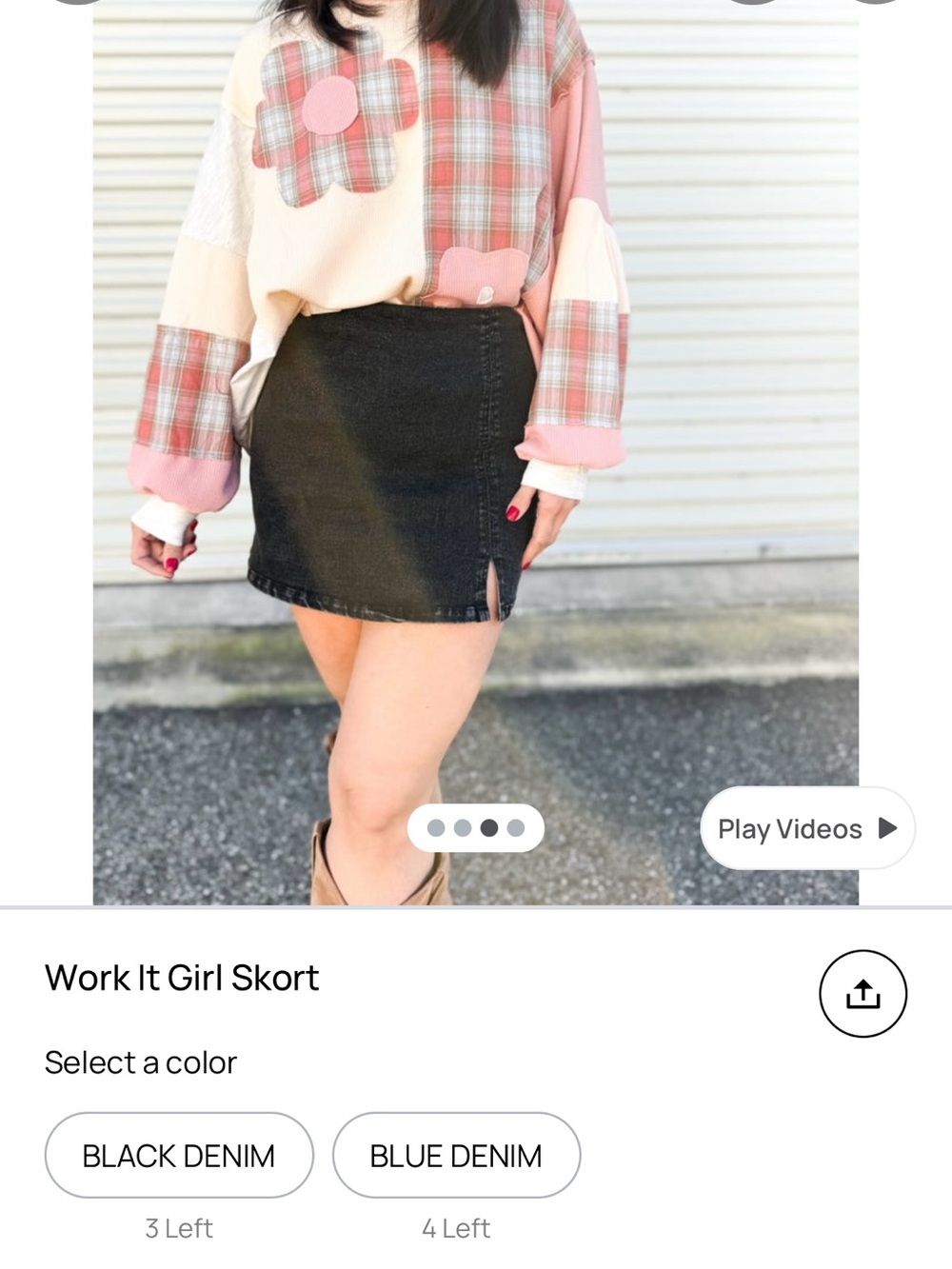The height and width of the screenshot is (1269, 952).
Task: Reveal more images via the pagination dots strip
Action: click(x=476, y=828)
